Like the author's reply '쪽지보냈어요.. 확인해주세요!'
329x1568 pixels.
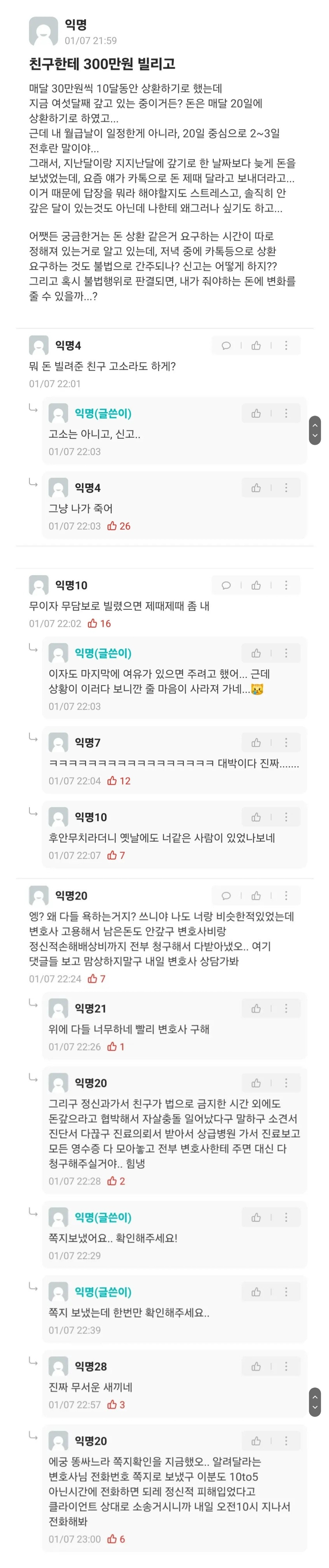click(x=256, y=1217)
